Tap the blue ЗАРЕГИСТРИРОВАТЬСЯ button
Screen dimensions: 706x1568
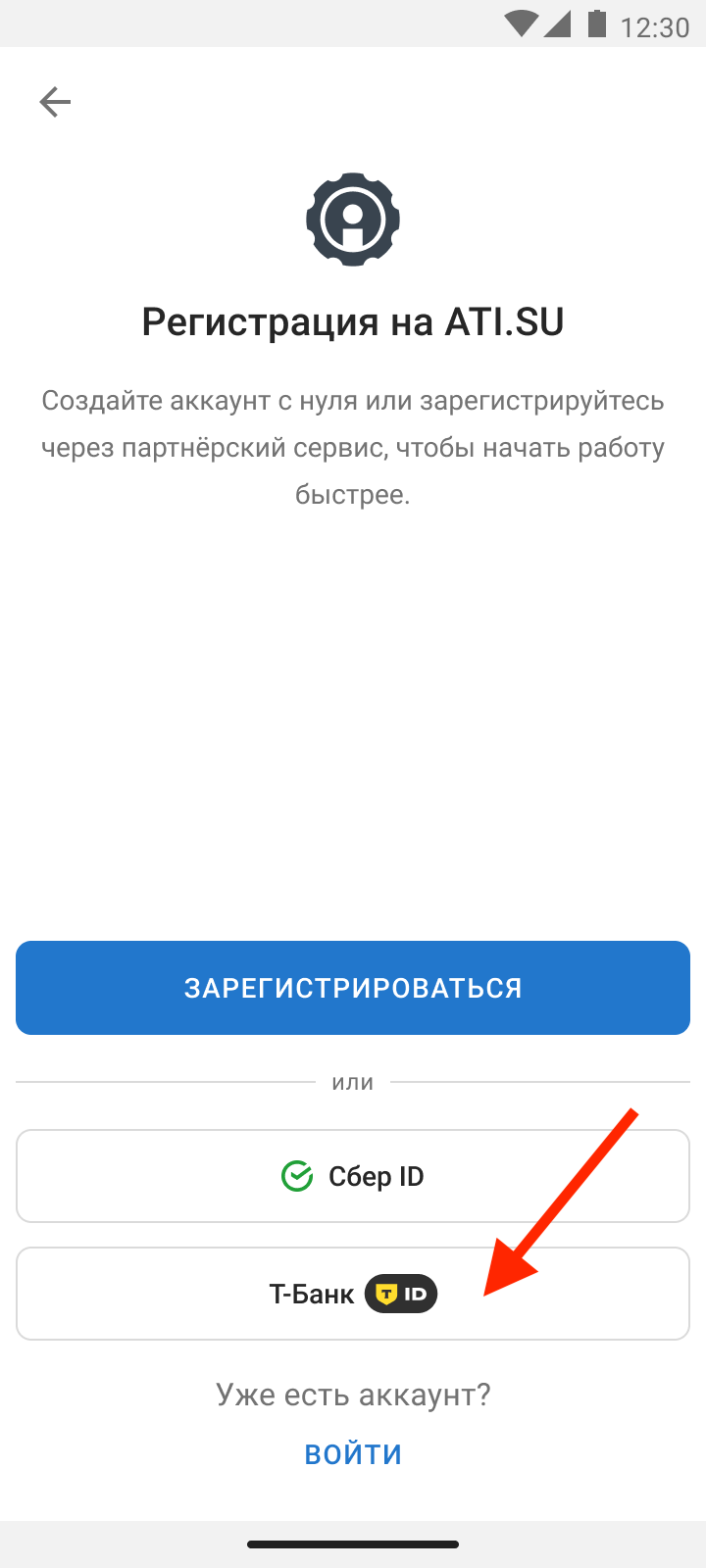pyautogui.click(x=353, y=988)
